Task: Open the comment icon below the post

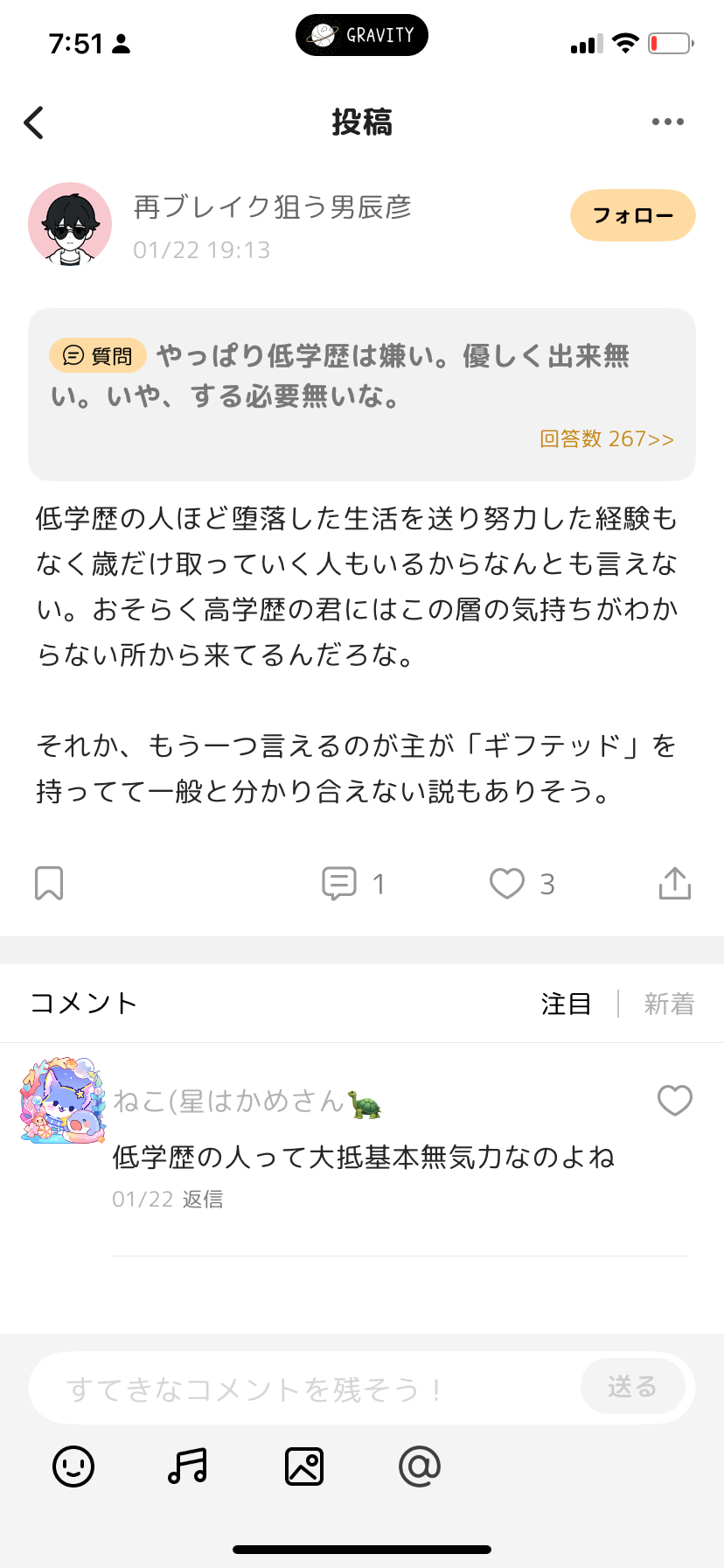Action: click(341, 884)
